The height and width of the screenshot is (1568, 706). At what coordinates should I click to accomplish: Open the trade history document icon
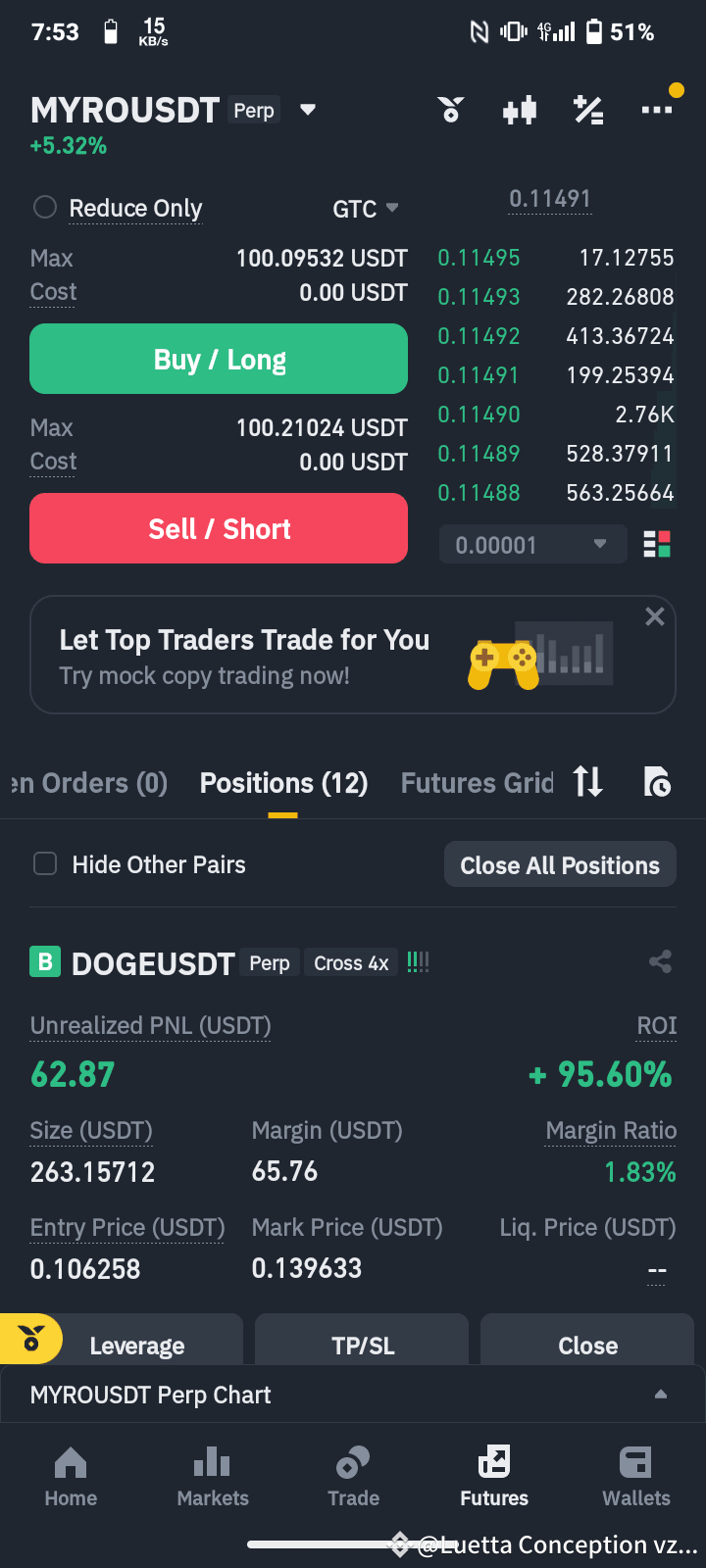point(655,782)
